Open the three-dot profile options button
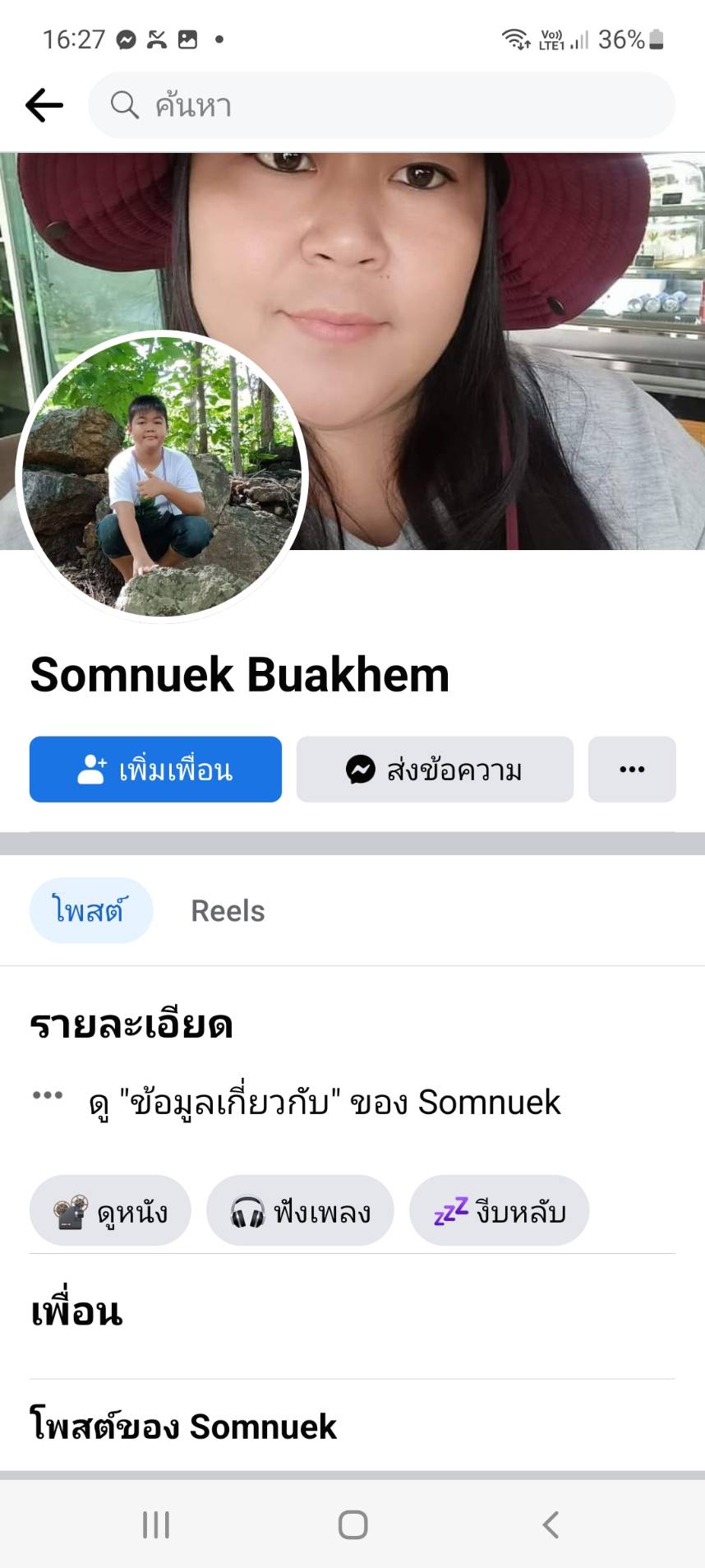This screenshot has width=705, height=1568. (x=632, y=770)
